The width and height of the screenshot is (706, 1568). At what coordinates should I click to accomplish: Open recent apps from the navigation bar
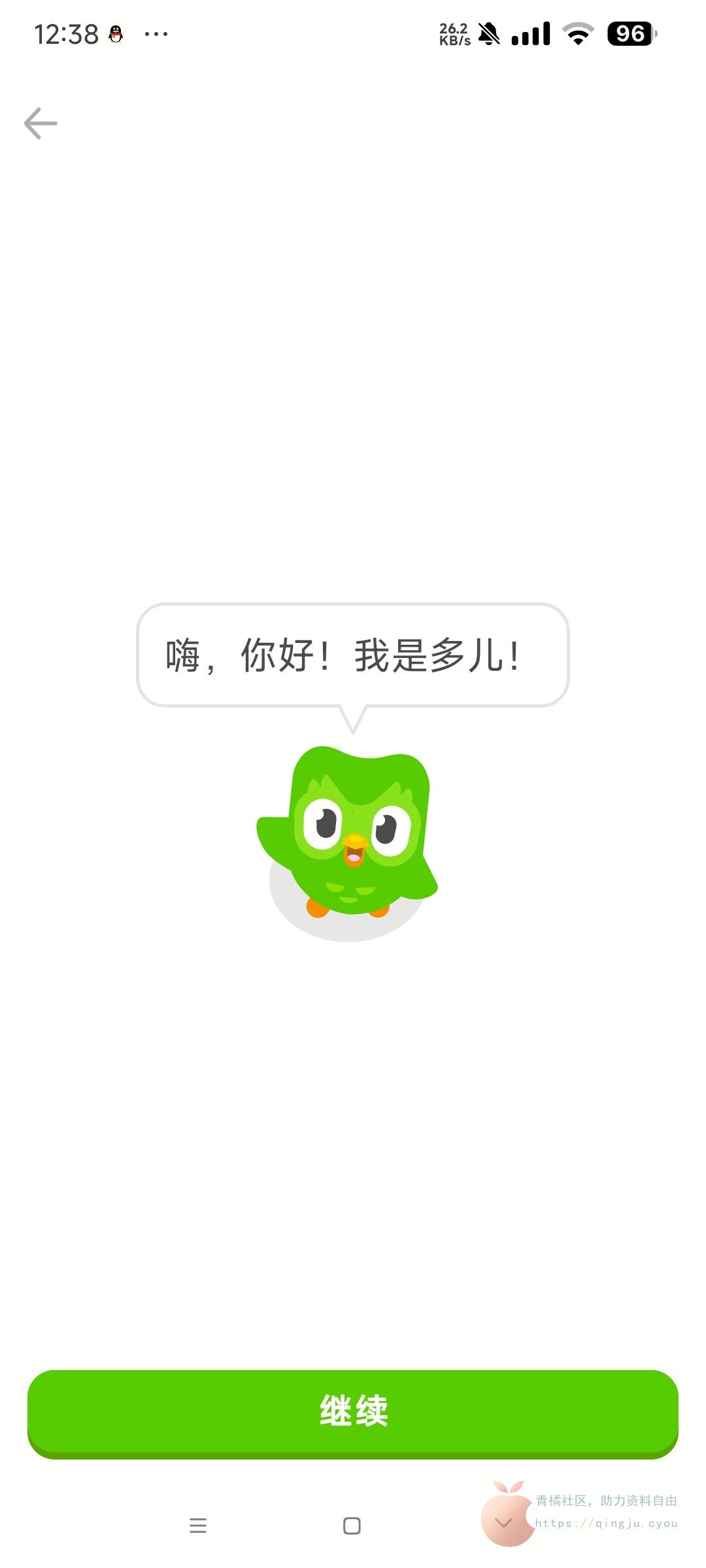click(198, 1526)
